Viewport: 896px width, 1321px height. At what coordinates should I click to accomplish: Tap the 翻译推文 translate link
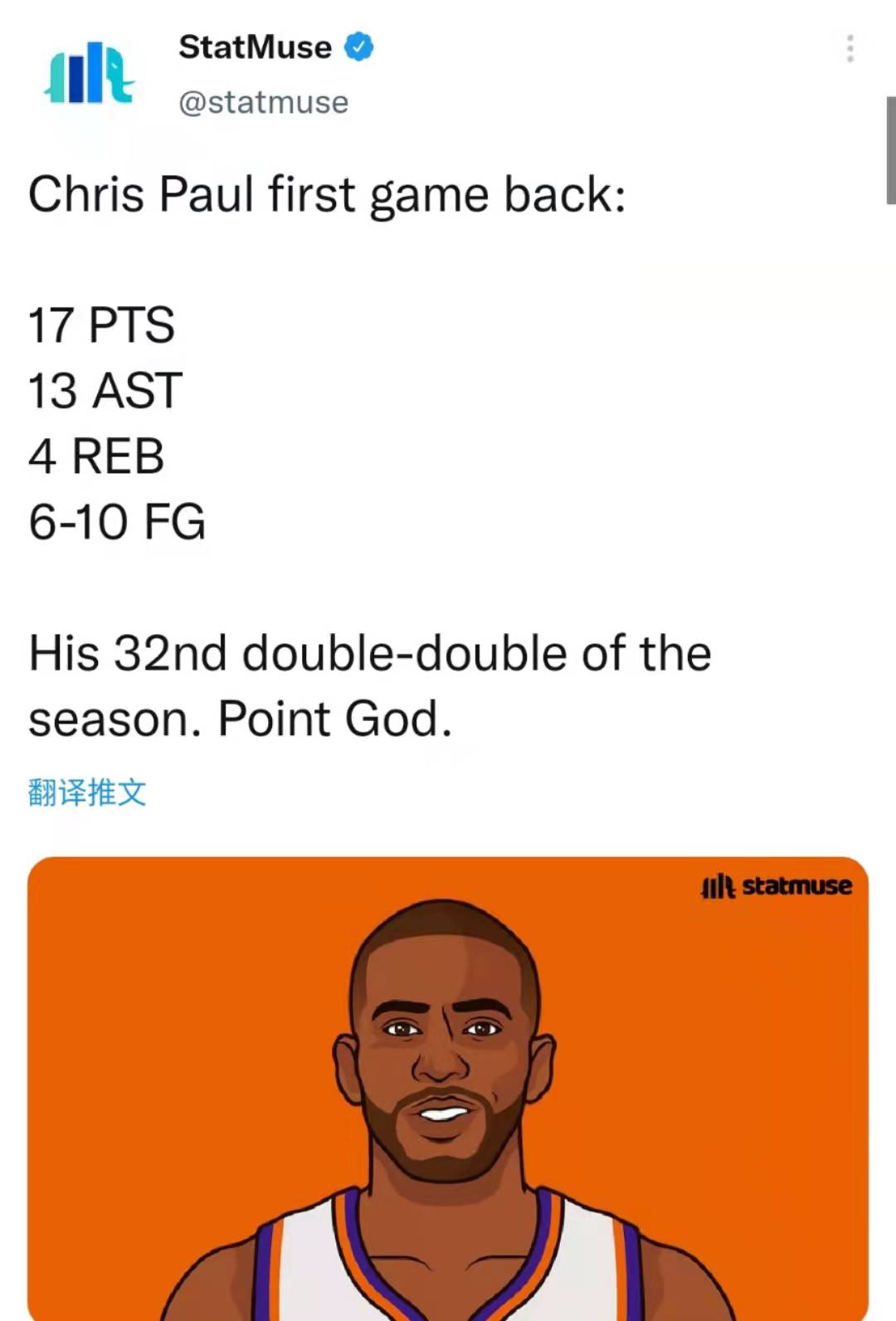pos(87,792)
